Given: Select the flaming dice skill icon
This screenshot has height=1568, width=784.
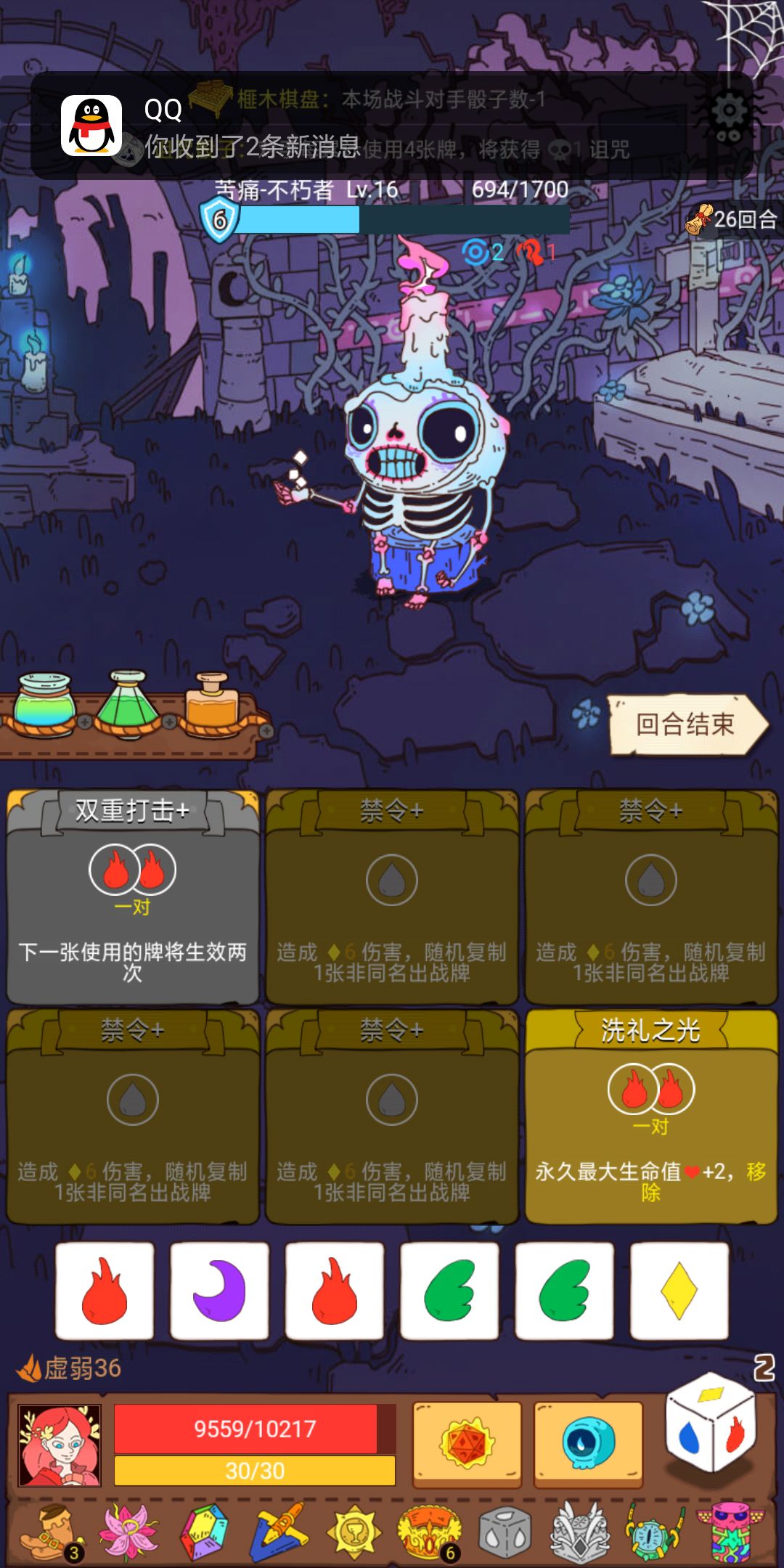Looking at the screenshot, I should pyautogui.click(x=467, y=1443).
